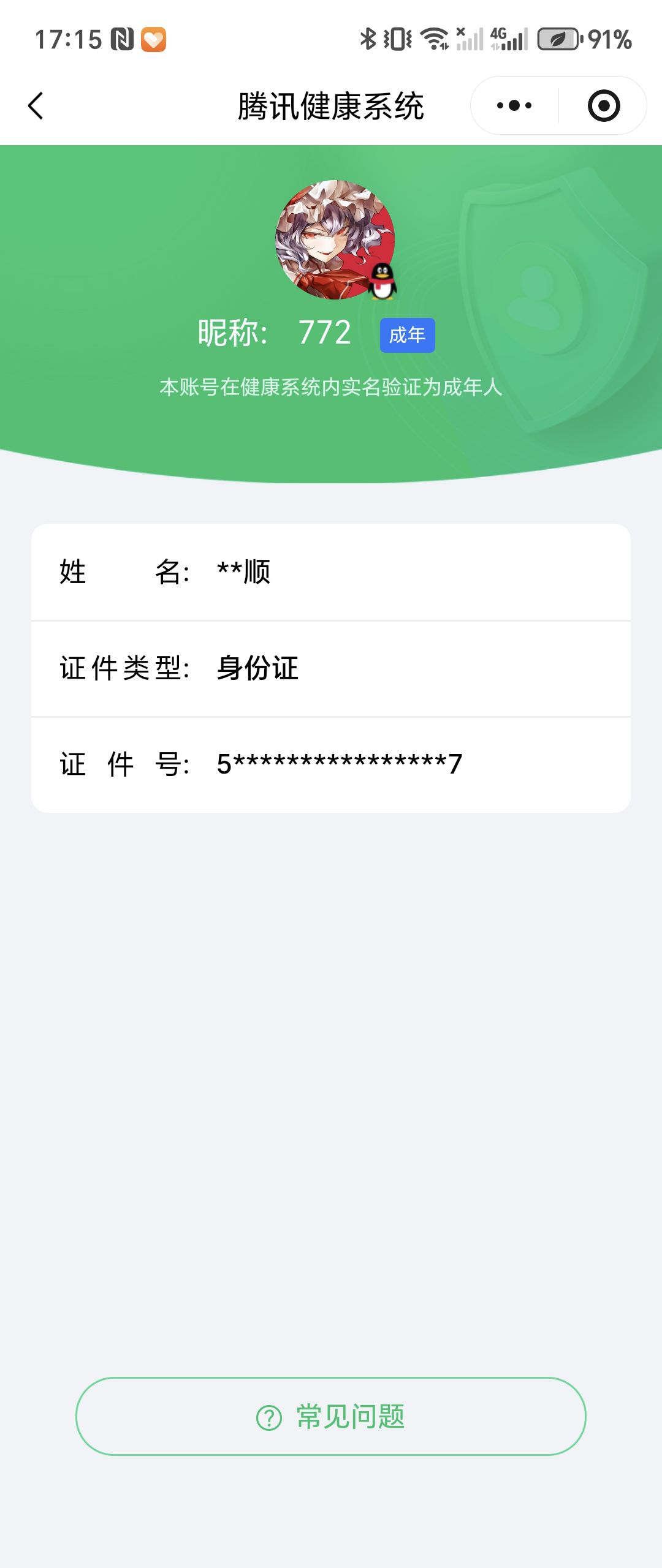Tap the 腾讯健康系统 title text
662x1568 pixels.
pyautogui.click(x=331, y=104)
